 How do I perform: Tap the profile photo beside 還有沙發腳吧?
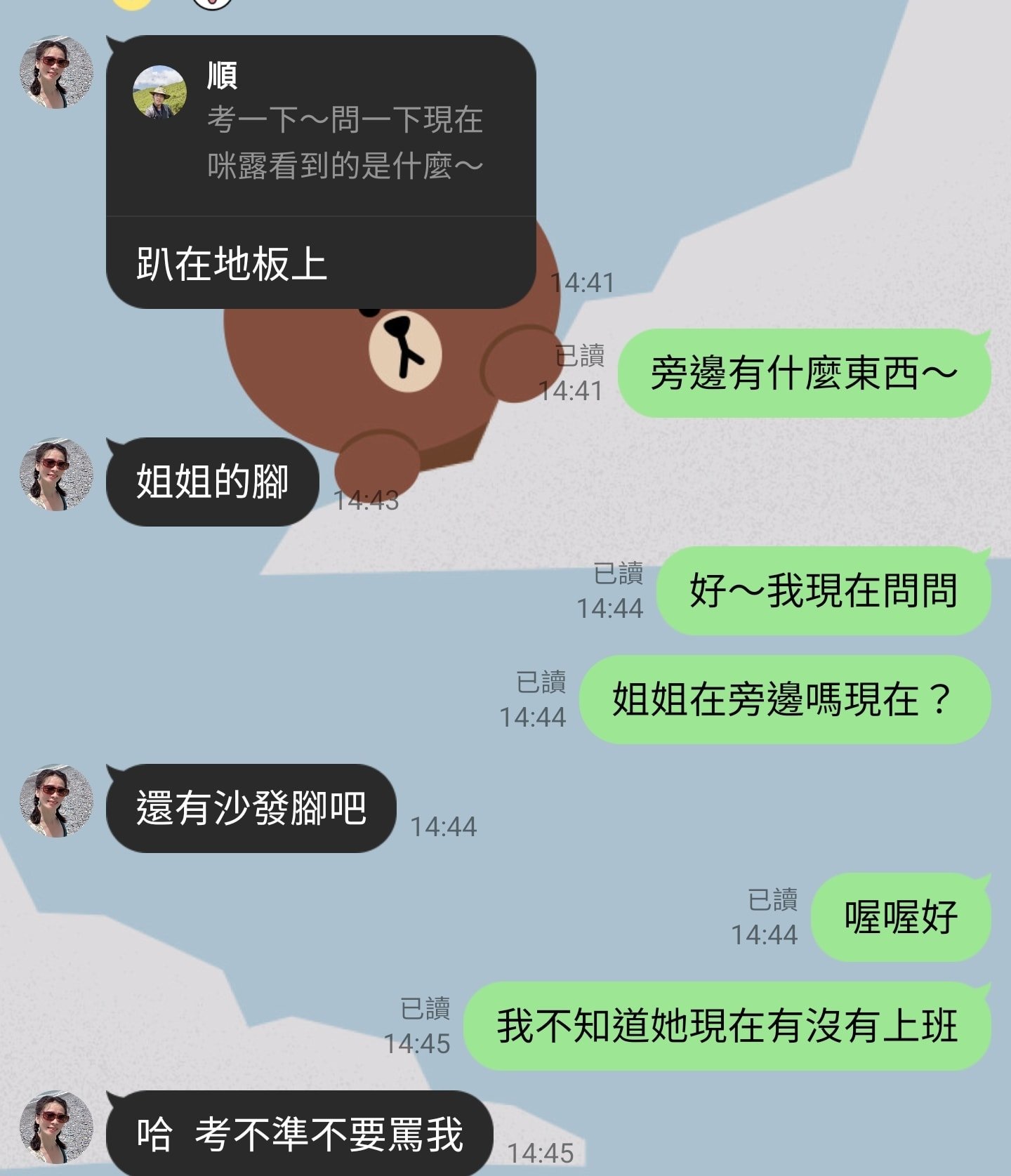tap(56, 801)
